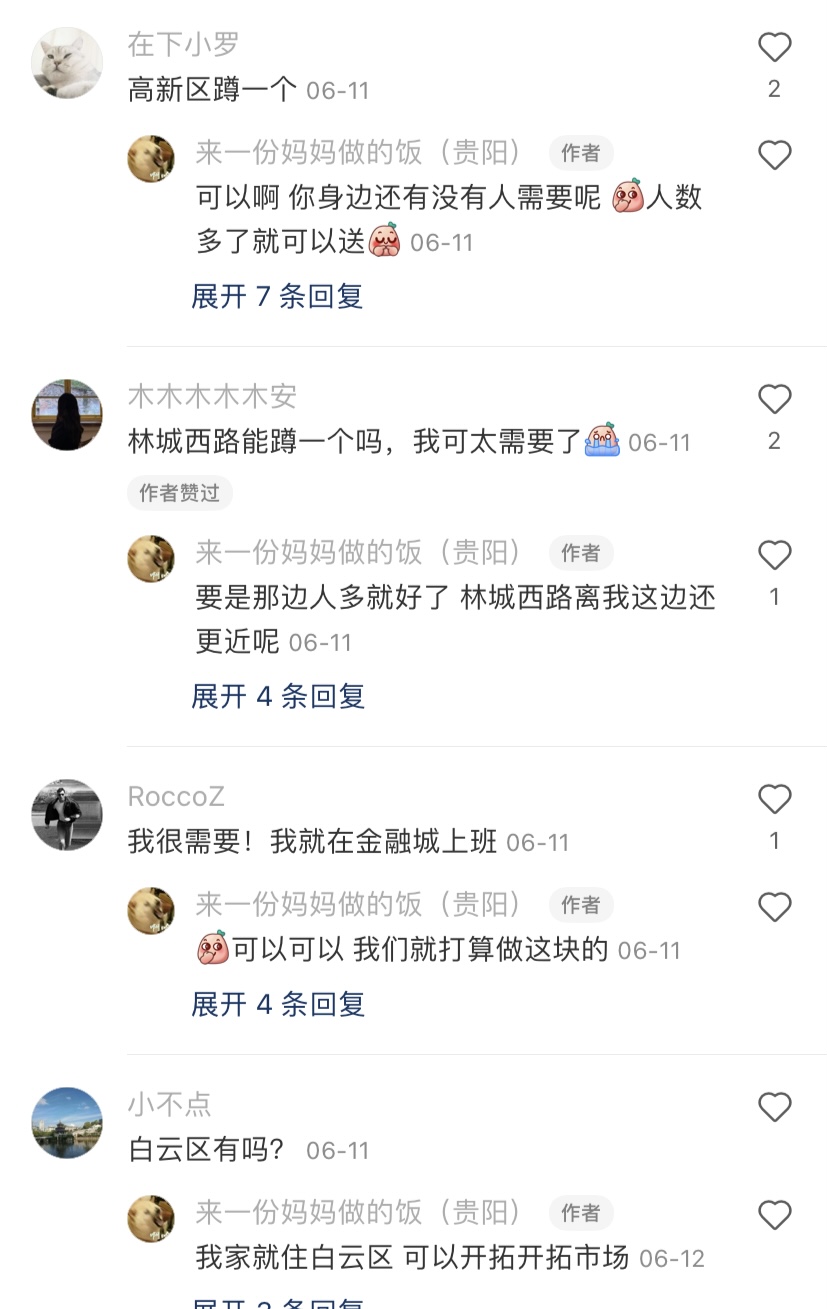The width and height of the screenshot is (827, 1309).
Task: Open 木木木木木安's profile avatar
Action: click(x=67, y=415)
